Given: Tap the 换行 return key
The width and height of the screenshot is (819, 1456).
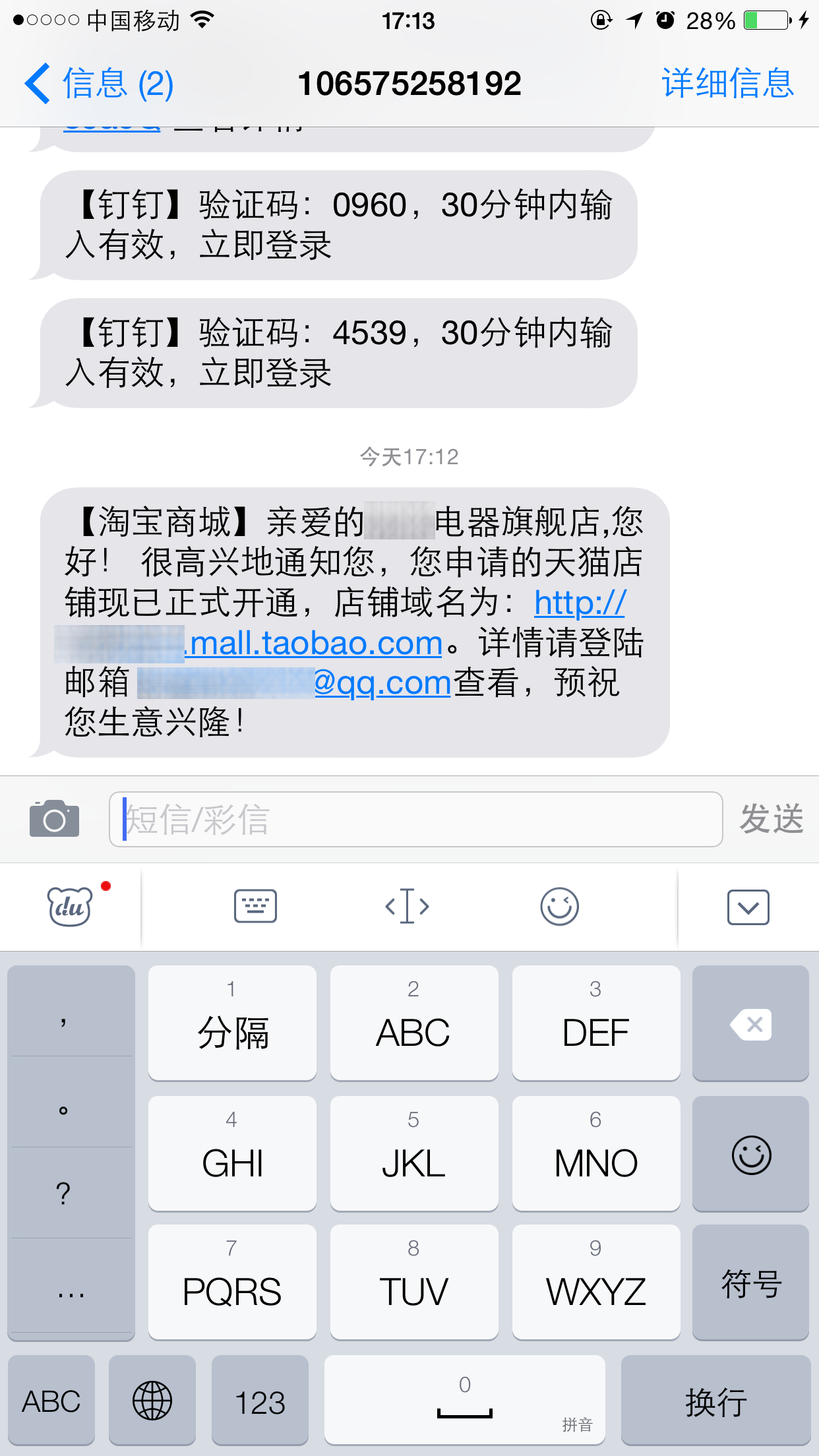Looking at the screenshot, I should [715, 1401].
